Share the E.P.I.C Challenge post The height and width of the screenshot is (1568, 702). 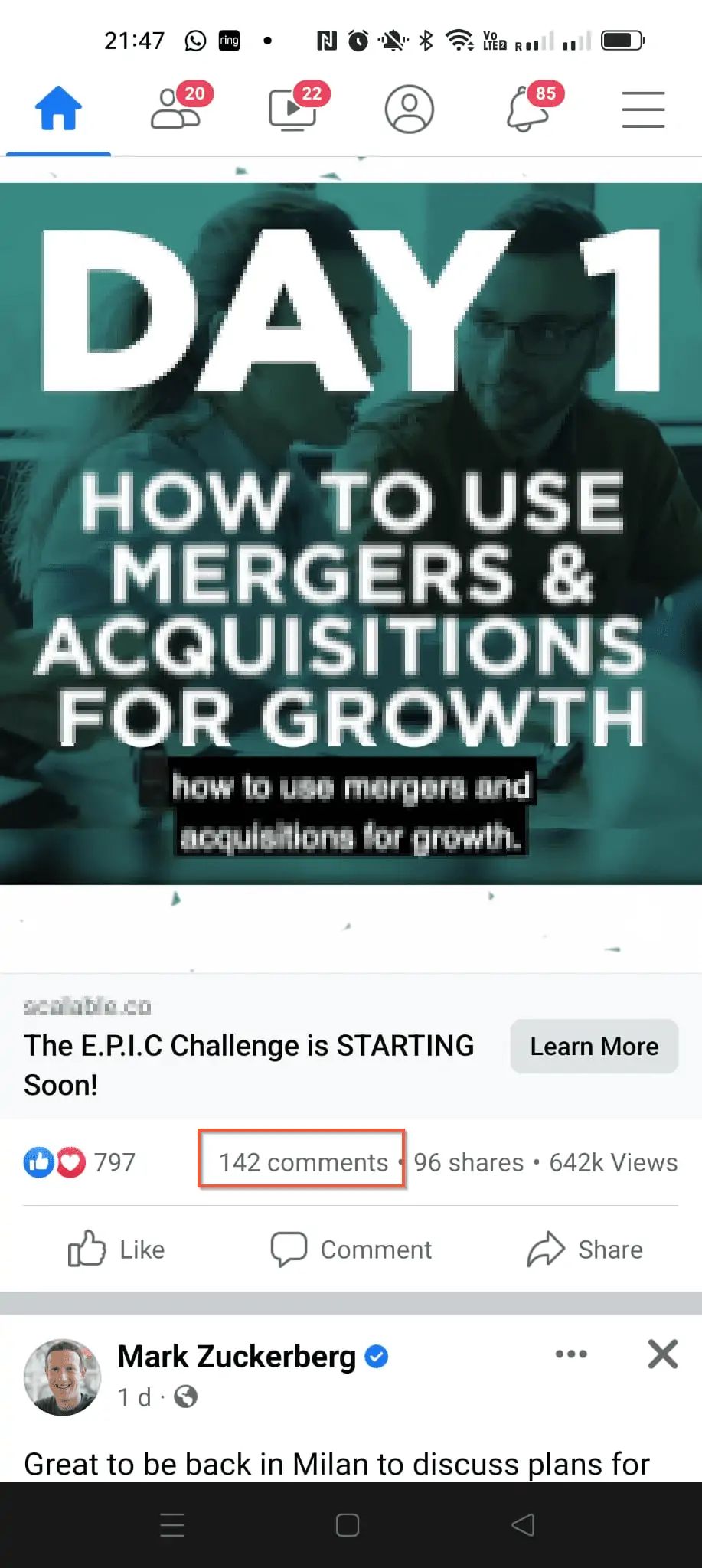tap(585, 1249)
